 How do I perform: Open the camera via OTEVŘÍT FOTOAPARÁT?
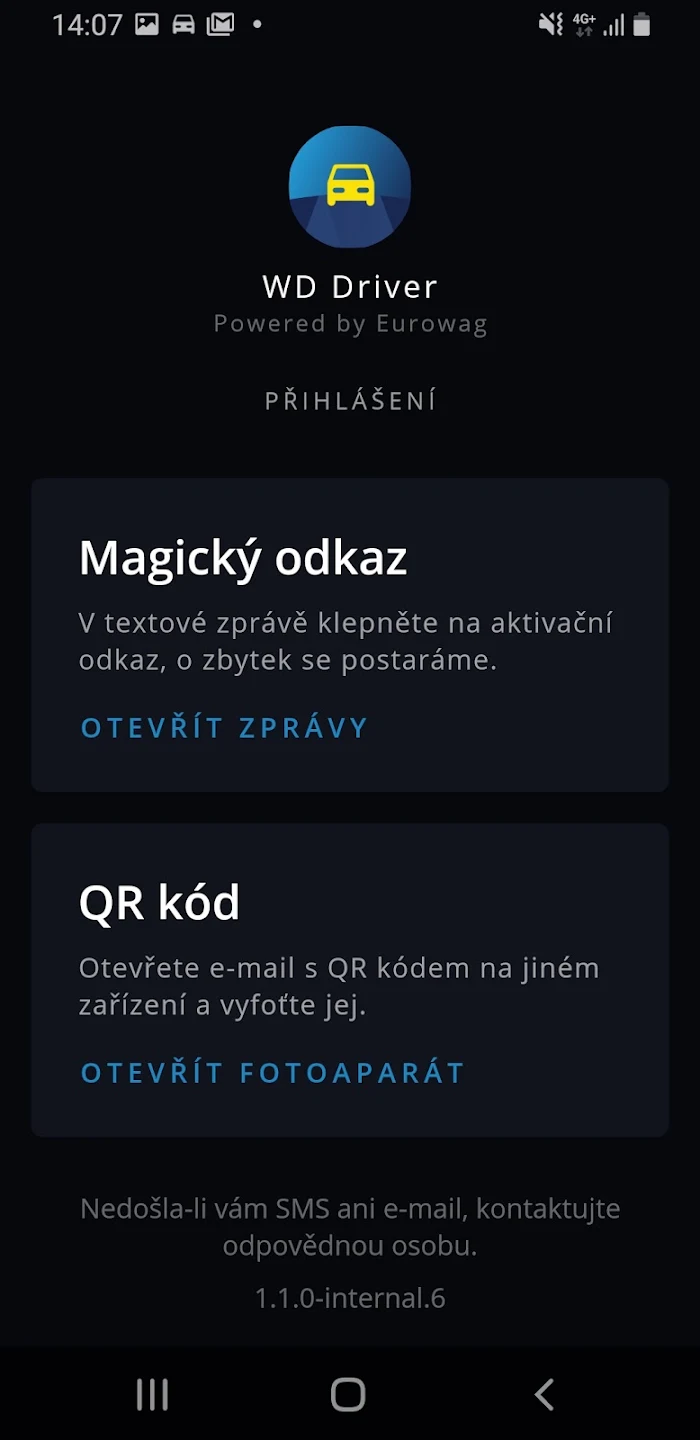click(x=273, y=1072)
